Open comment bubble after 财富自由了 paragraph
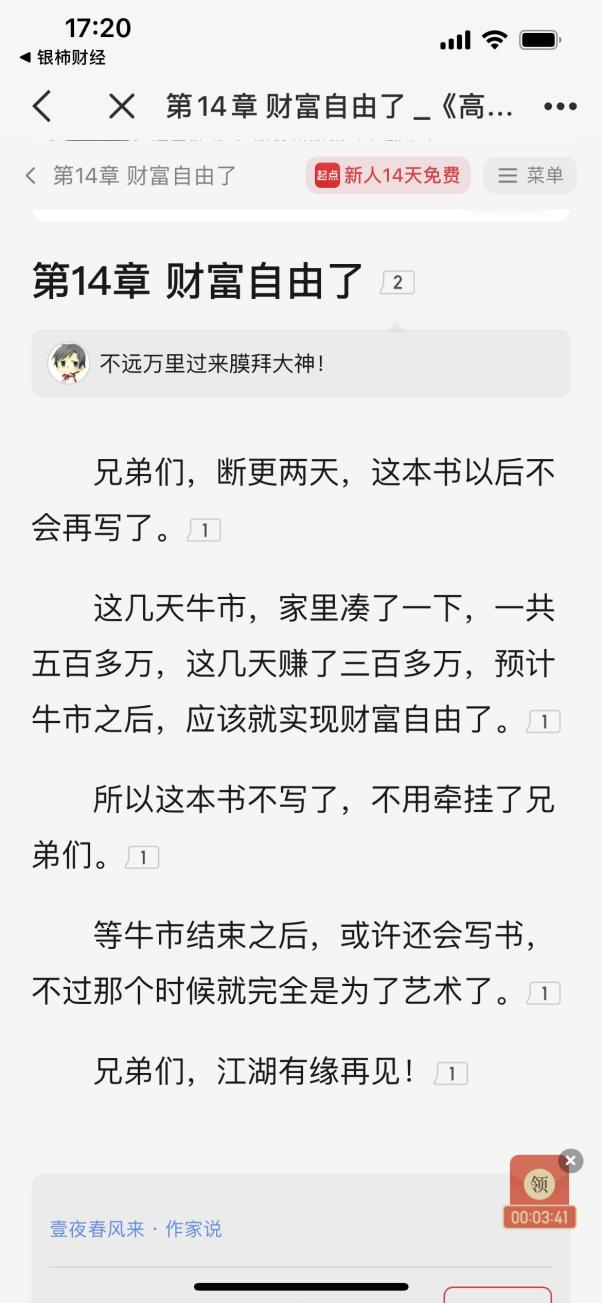602x1303 pixels. pyautogui.click(x=544, y=722)
